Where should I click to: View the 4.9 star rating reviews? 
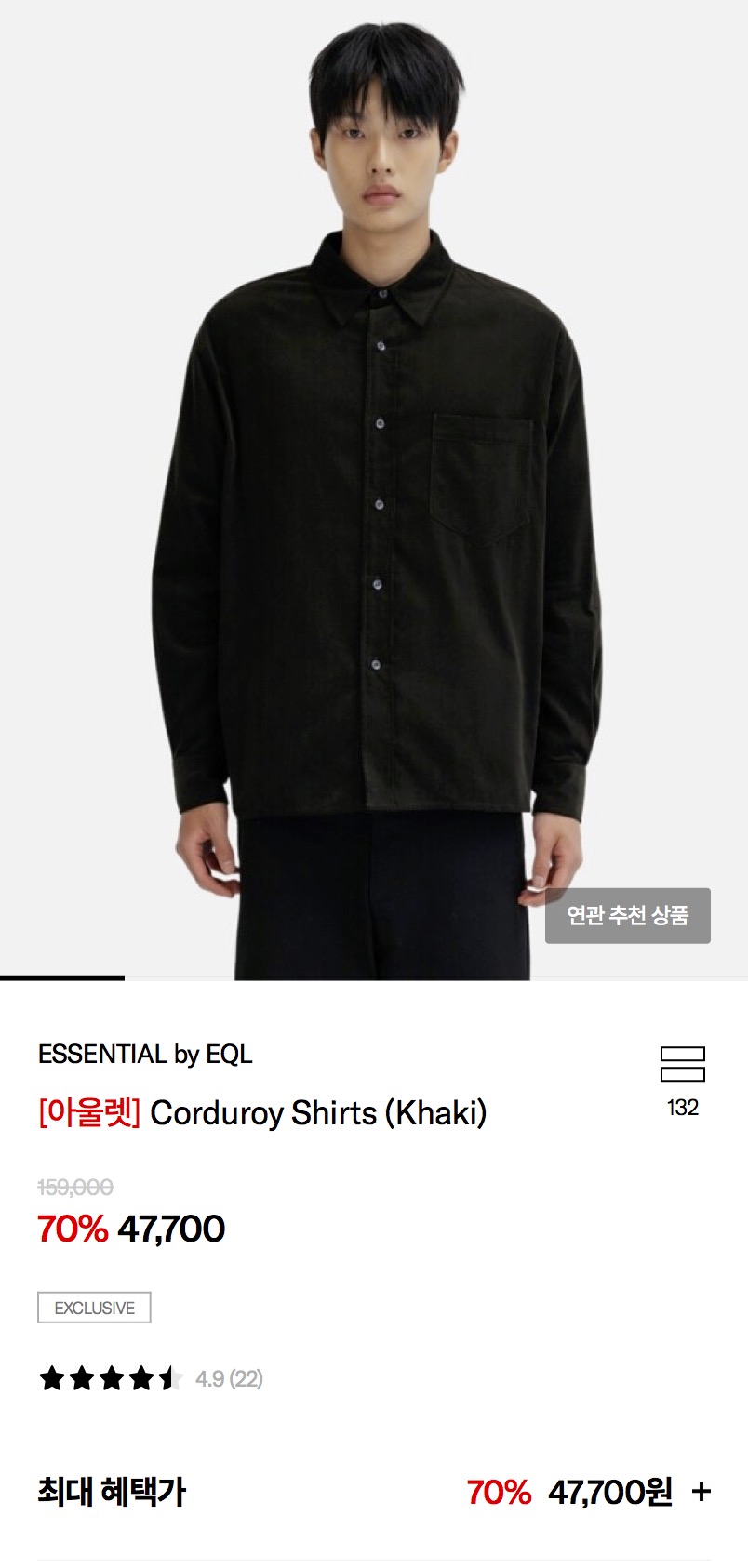tap(151, 1378)
